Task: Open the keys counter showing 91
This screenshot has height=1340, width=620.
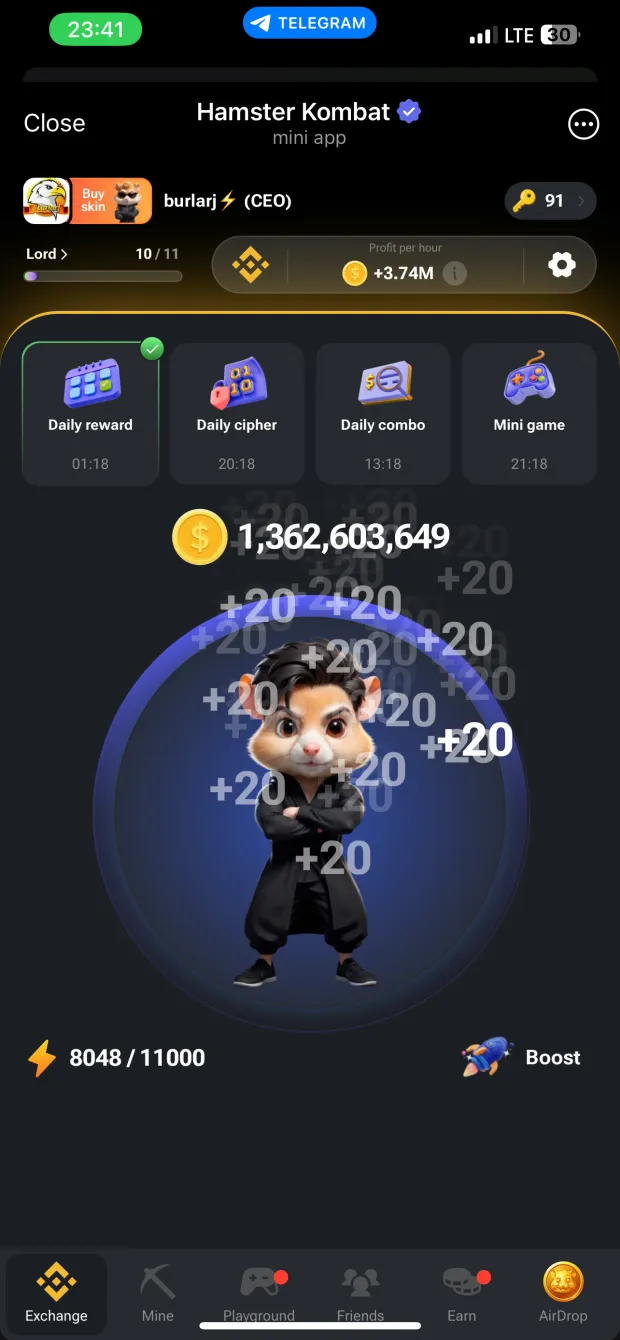Action: (x=551, y=201)
